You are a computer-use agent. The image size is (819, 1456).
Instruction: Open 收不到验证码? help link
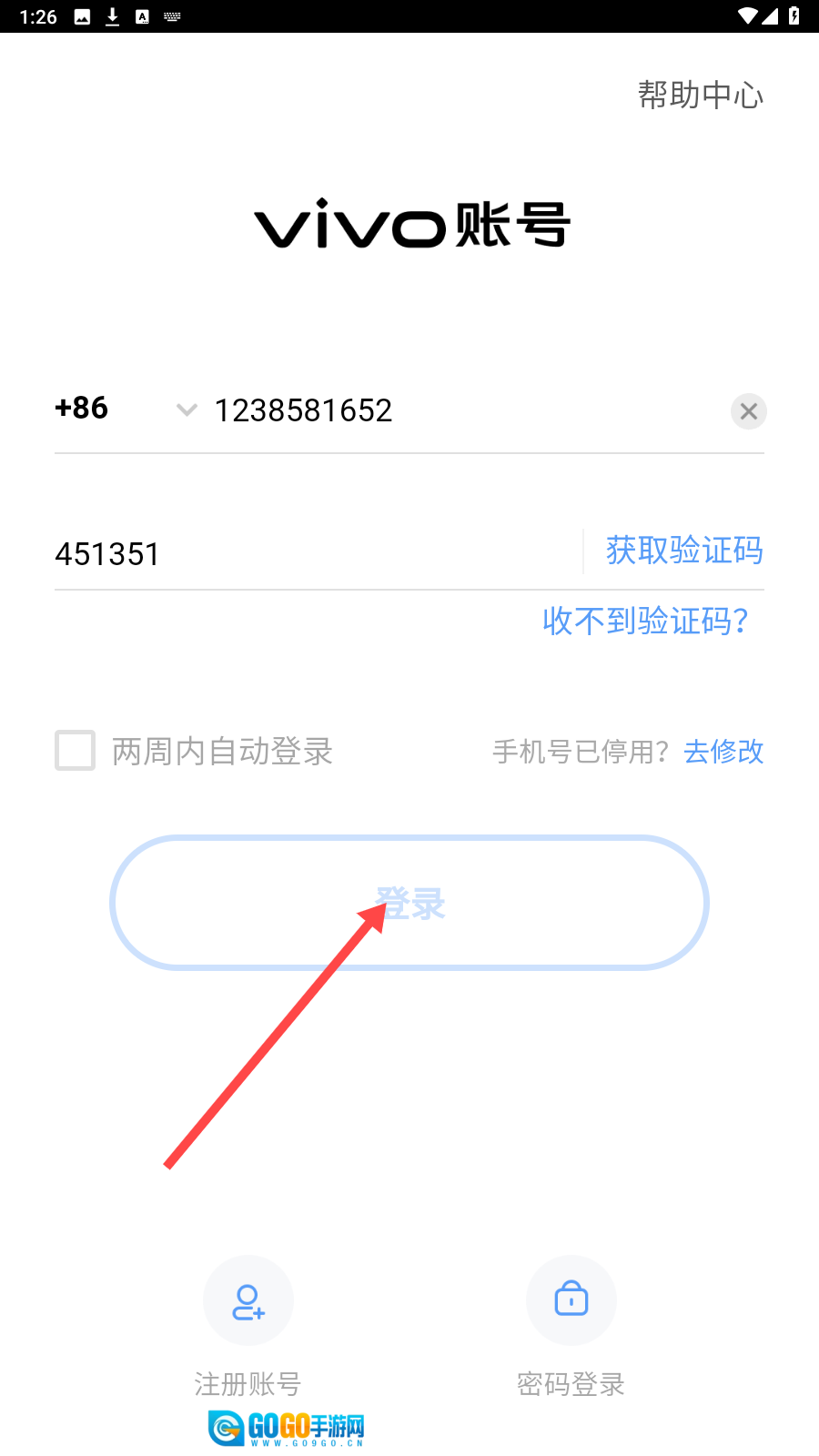[x=645, y=621]
